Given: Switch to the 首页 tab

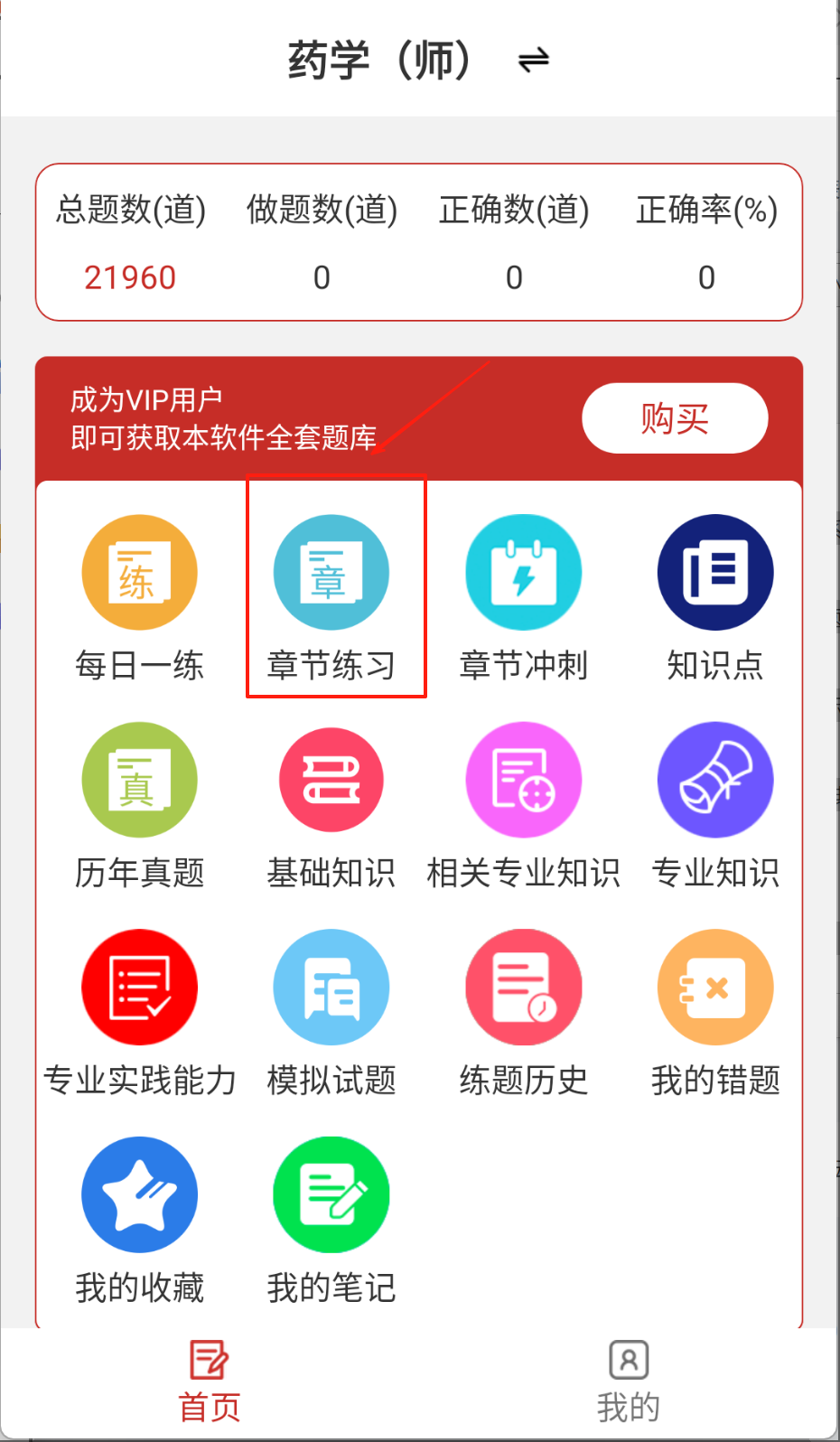Looking at the screenshot, I should click(210, 1382).
